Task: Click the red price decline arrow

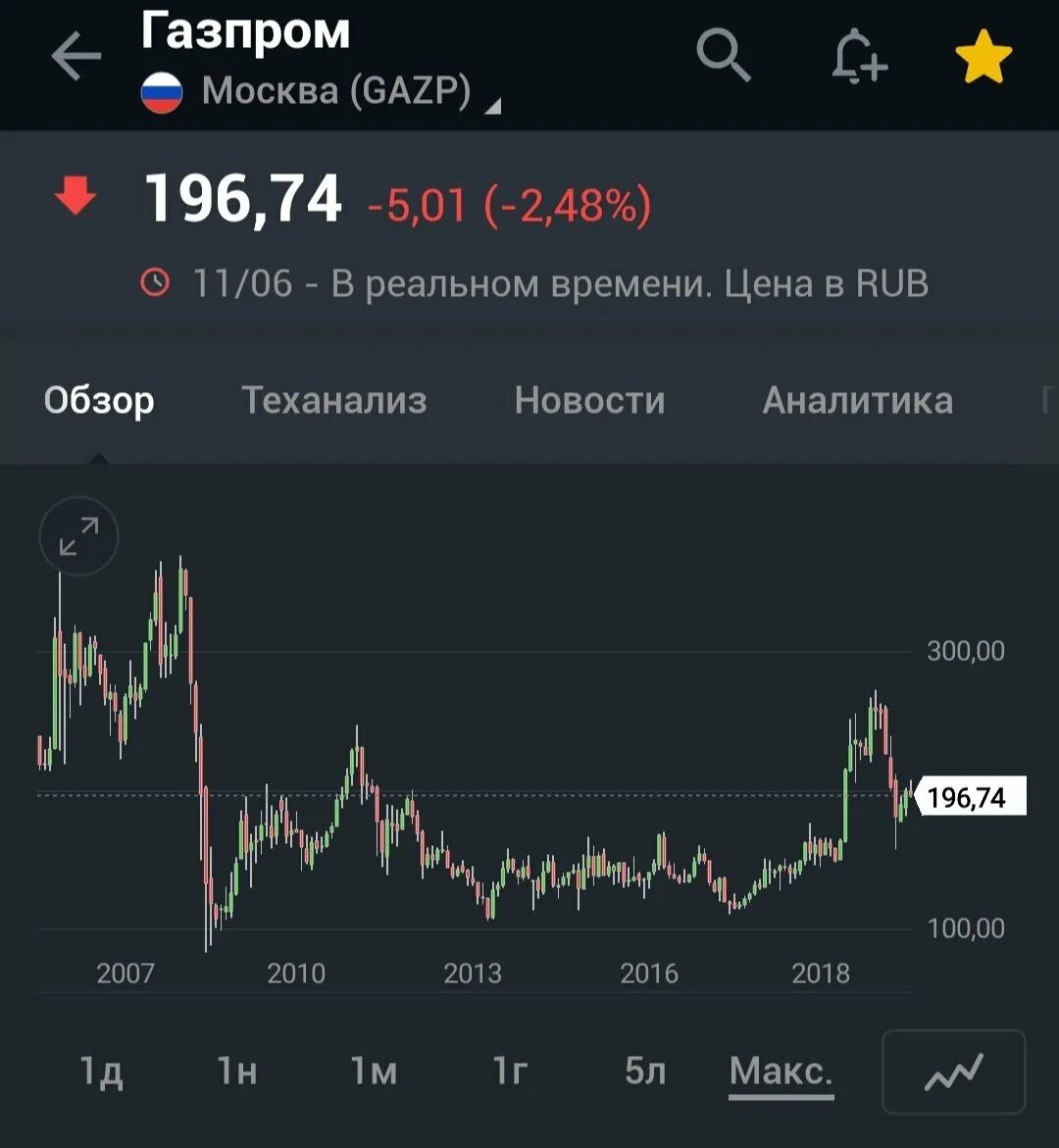Action: click(x=76, y=196)
